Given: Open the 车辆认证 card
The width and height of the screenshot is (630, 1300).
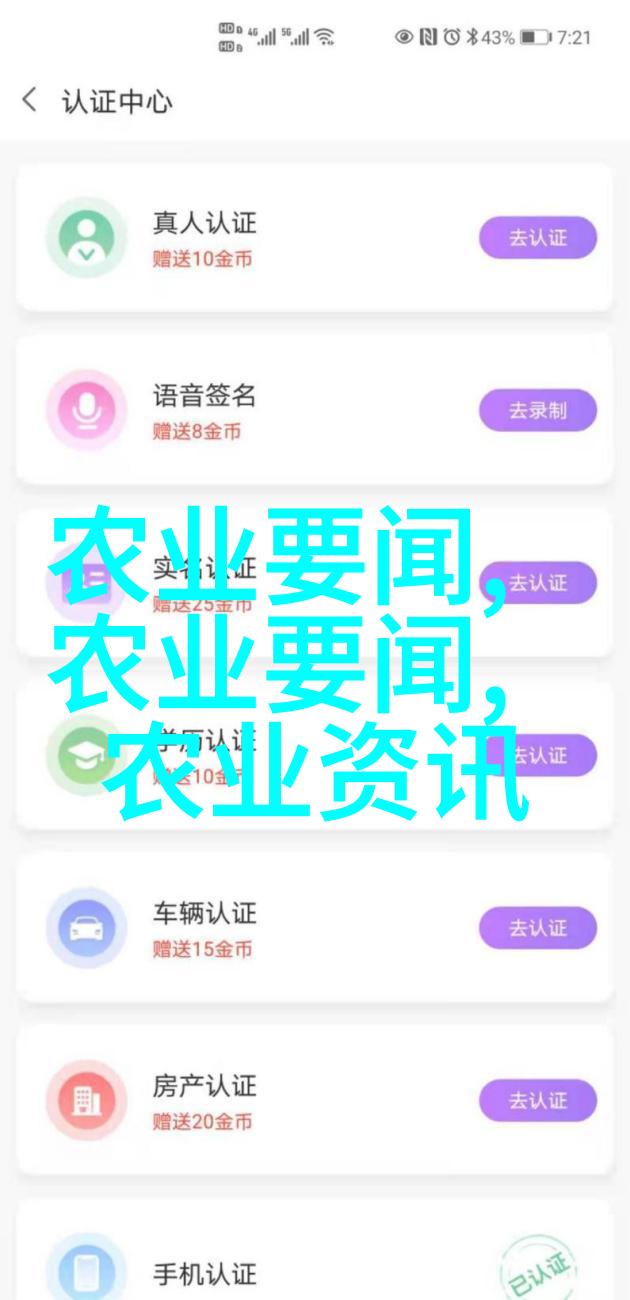Looking at the screenshot, I should click(314, 927).
